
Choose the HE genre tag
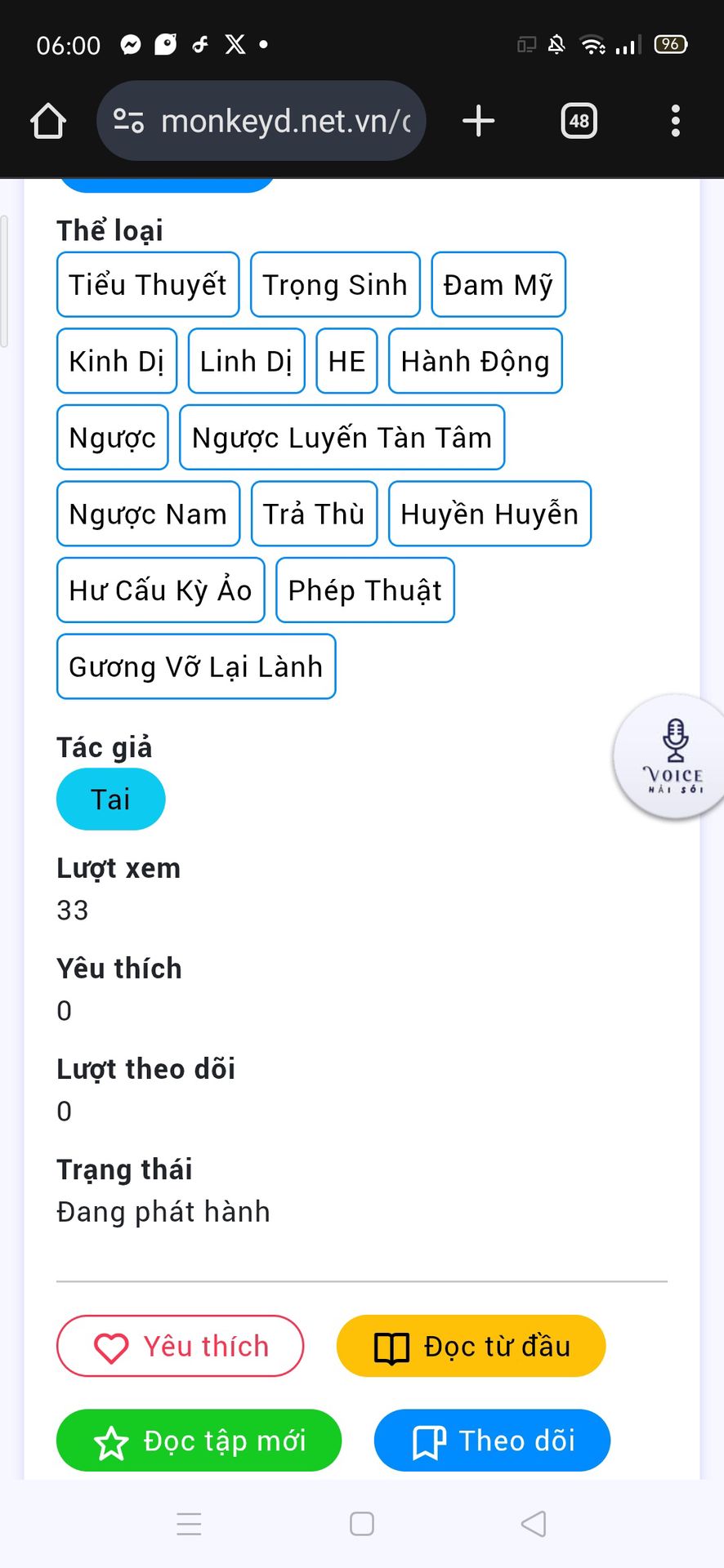click(346, 361)
